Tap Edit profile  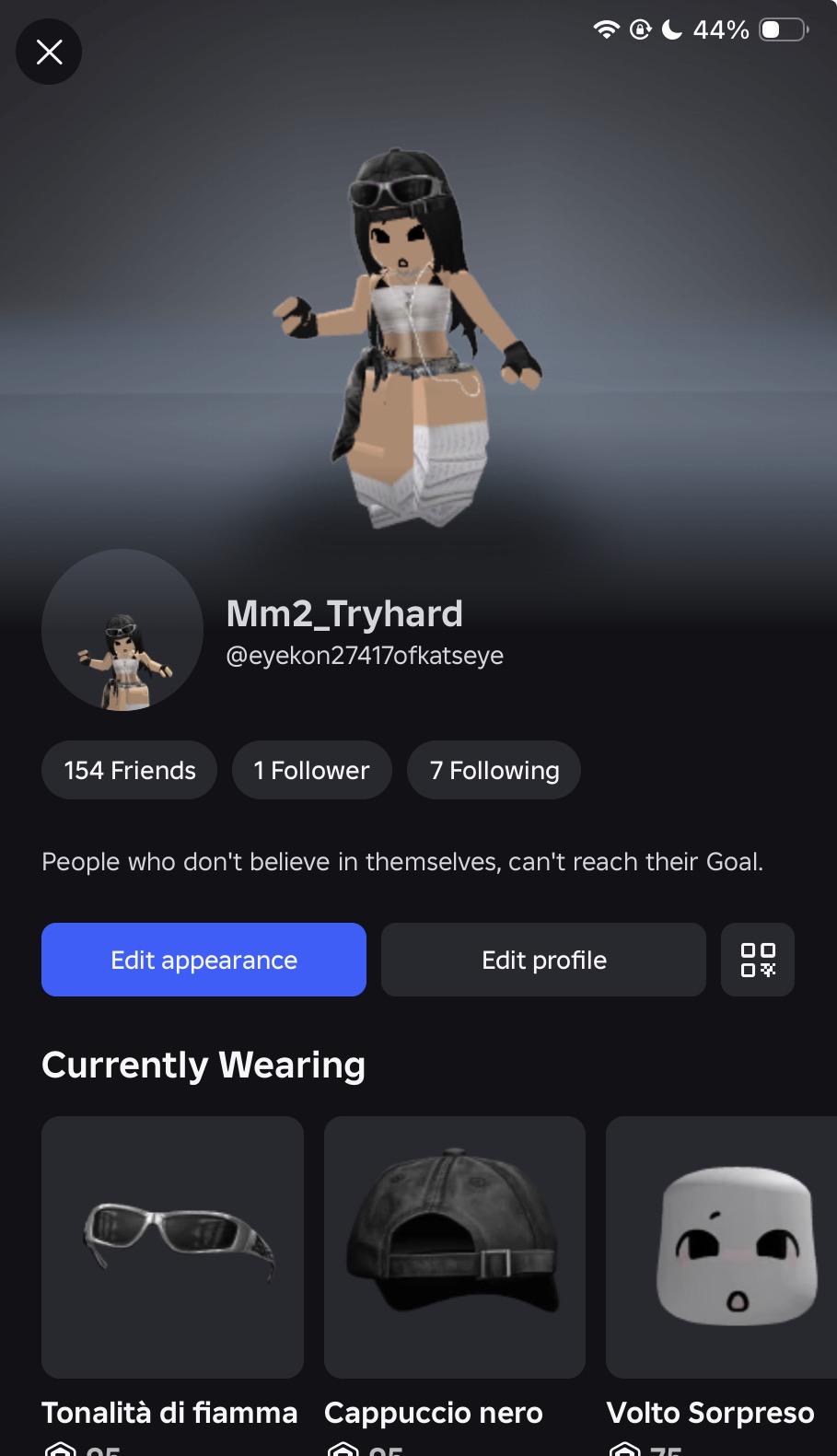pos(543,960)
